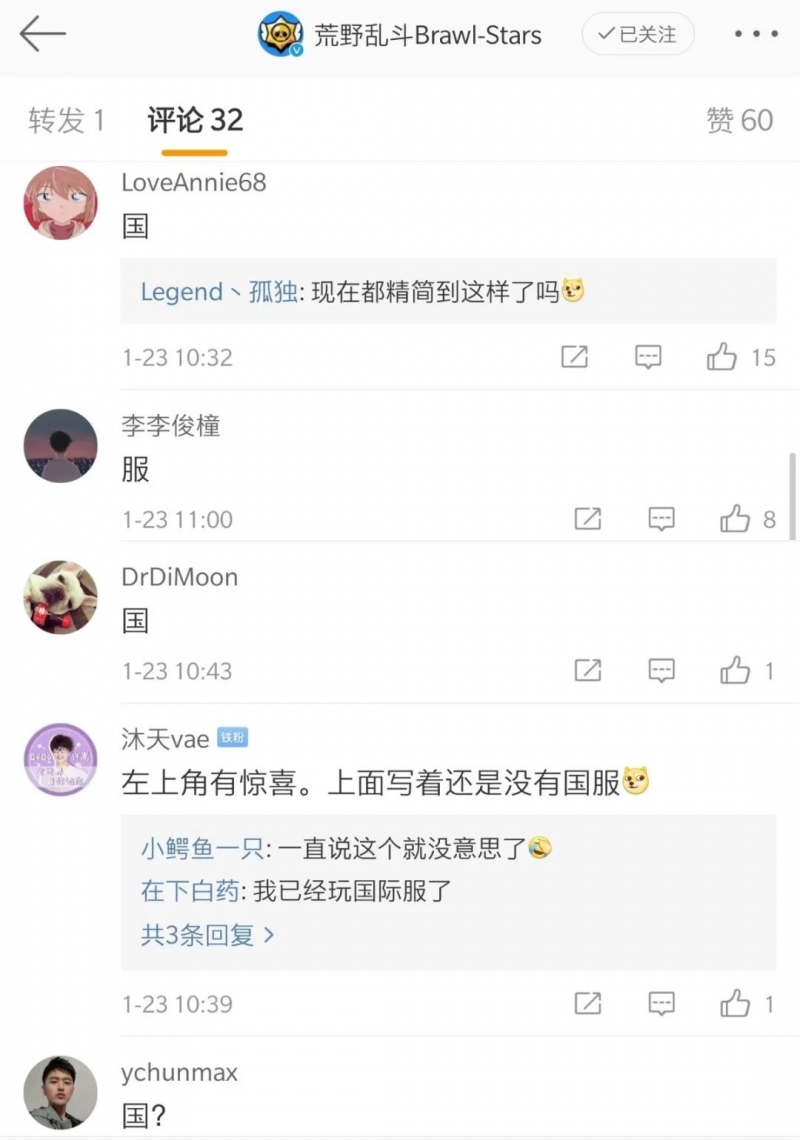Open Legend丶孤独's profile from the reply
Image resolution: width=800 pixels, height=1140 pixels.
click(x=218, y=292)
